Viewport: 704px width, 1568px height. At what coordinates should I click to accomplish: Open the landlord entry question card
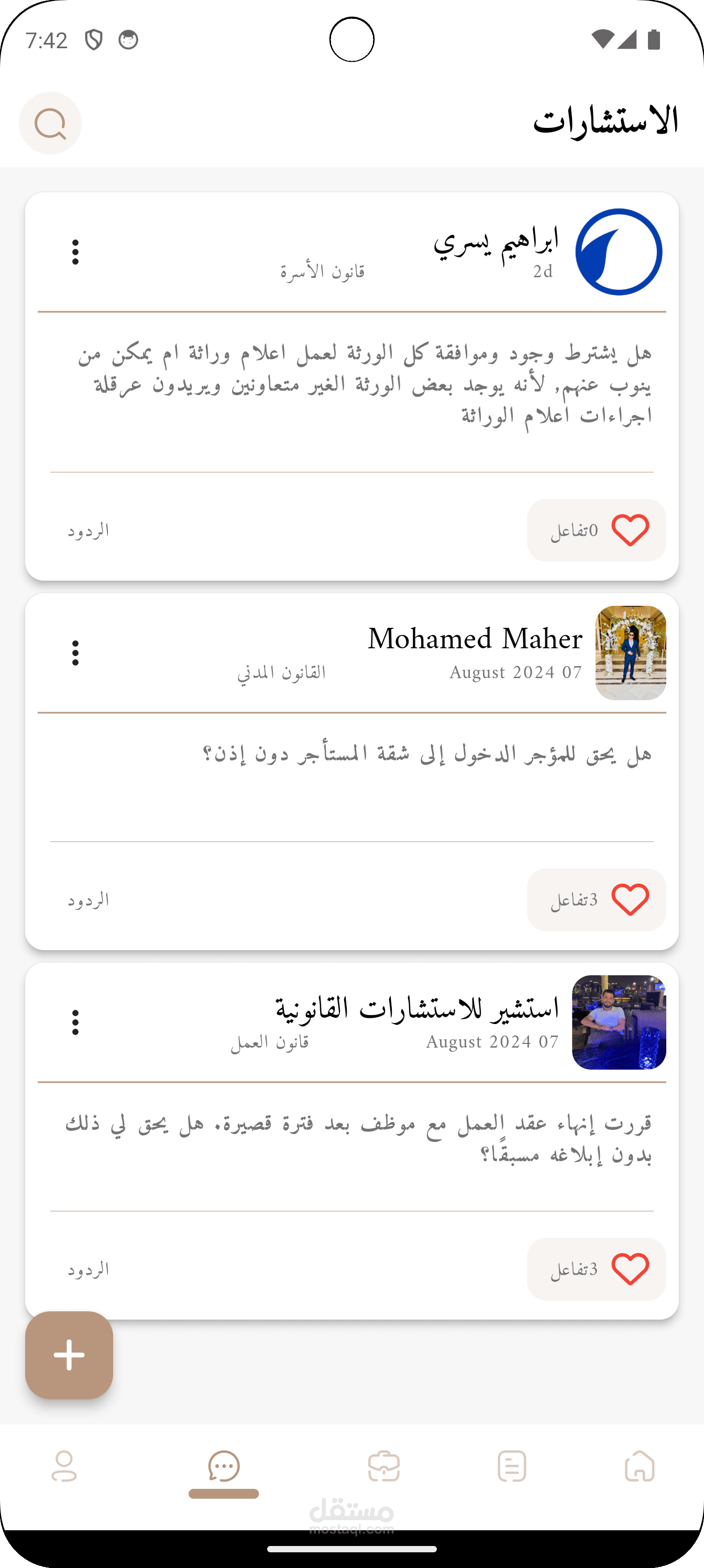426,755
